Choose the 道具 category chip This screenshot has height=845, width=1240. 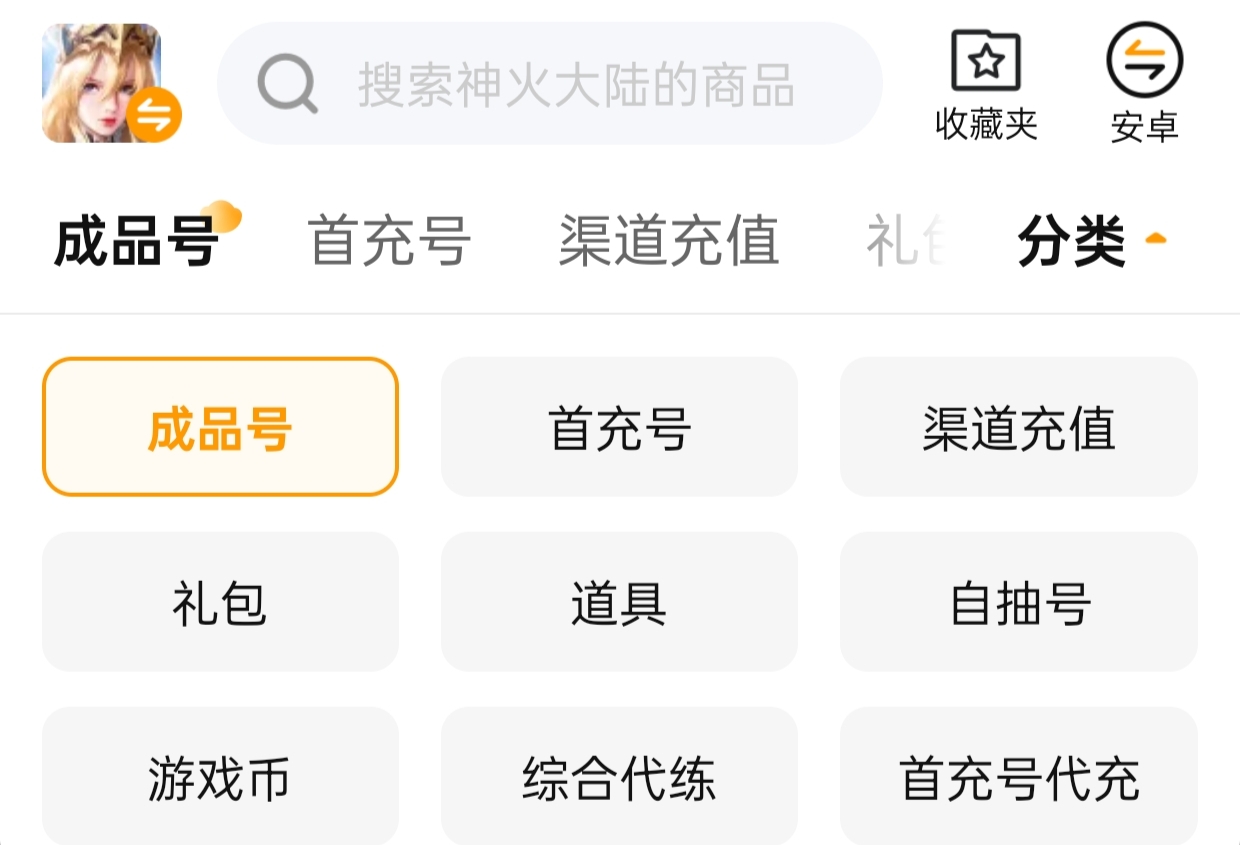619,602
